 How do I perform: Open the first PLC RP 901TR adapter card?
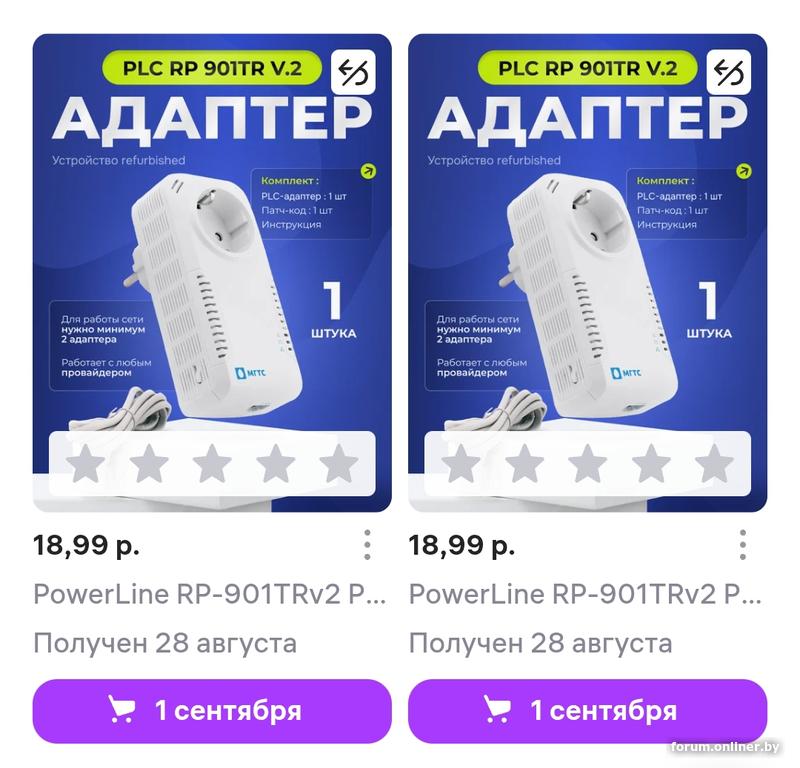click(211, 250)
